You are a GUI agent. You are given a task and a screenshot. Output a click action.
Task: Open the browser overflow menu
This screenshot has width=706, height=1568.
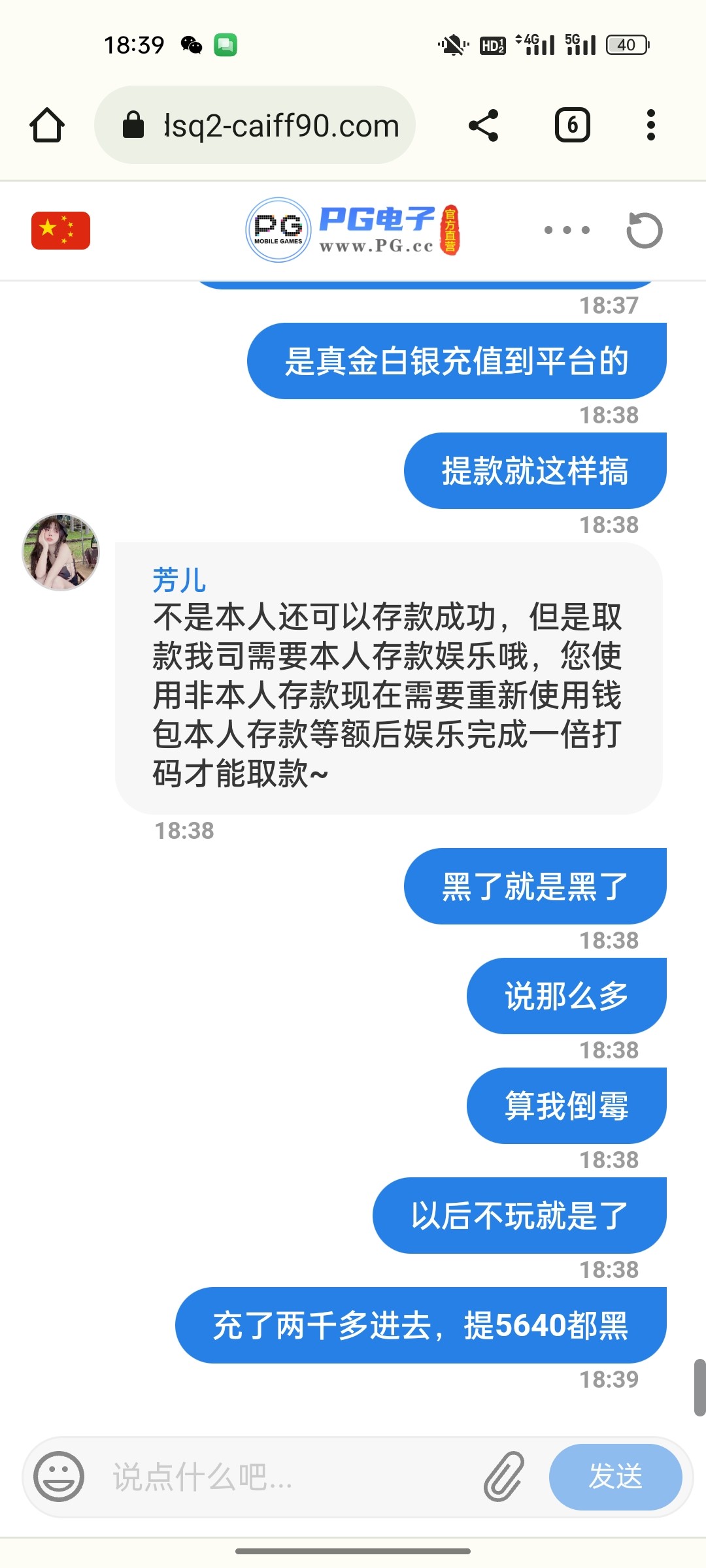[650, 125]
